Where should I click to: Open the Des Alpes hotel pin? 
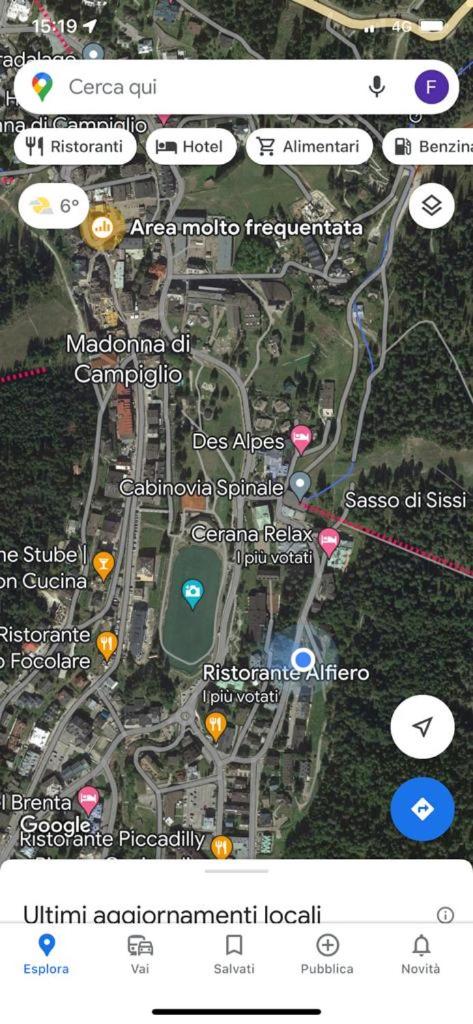click(x=301, y=440)
